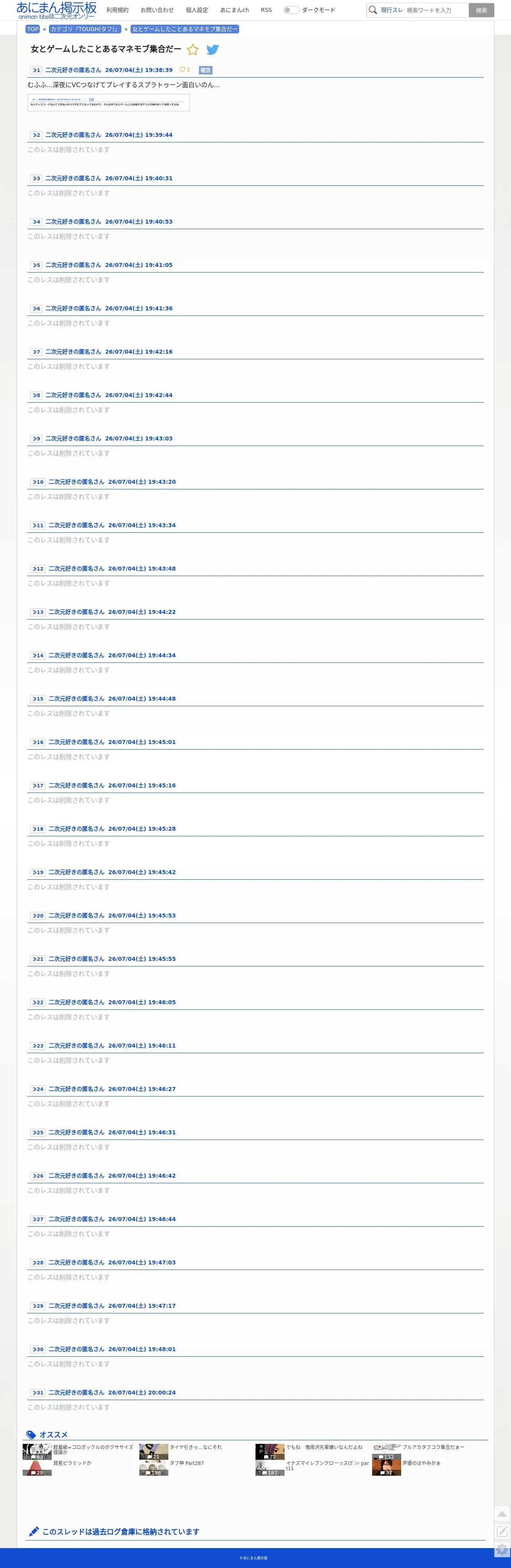Viewport: 511px width, 1568px height.
Task: Open recommended thread 声優のはやみかぁ
Action: pos(421,1463)
